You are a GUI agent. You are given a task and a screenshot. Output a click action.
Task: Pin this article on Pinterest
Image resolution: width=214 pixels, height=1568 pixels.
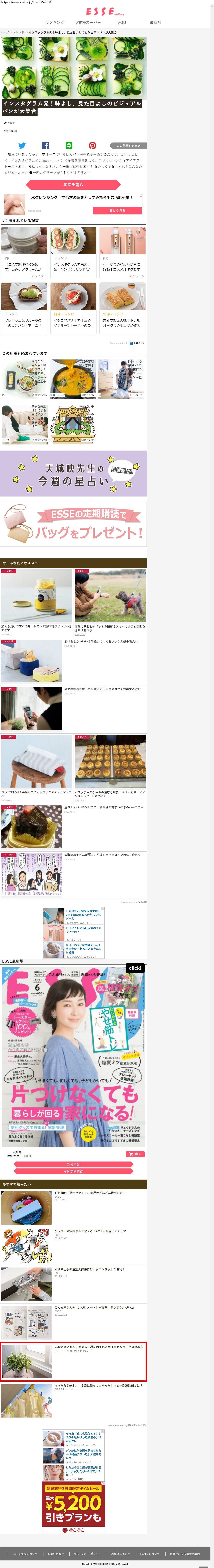(x=92, y=145)
